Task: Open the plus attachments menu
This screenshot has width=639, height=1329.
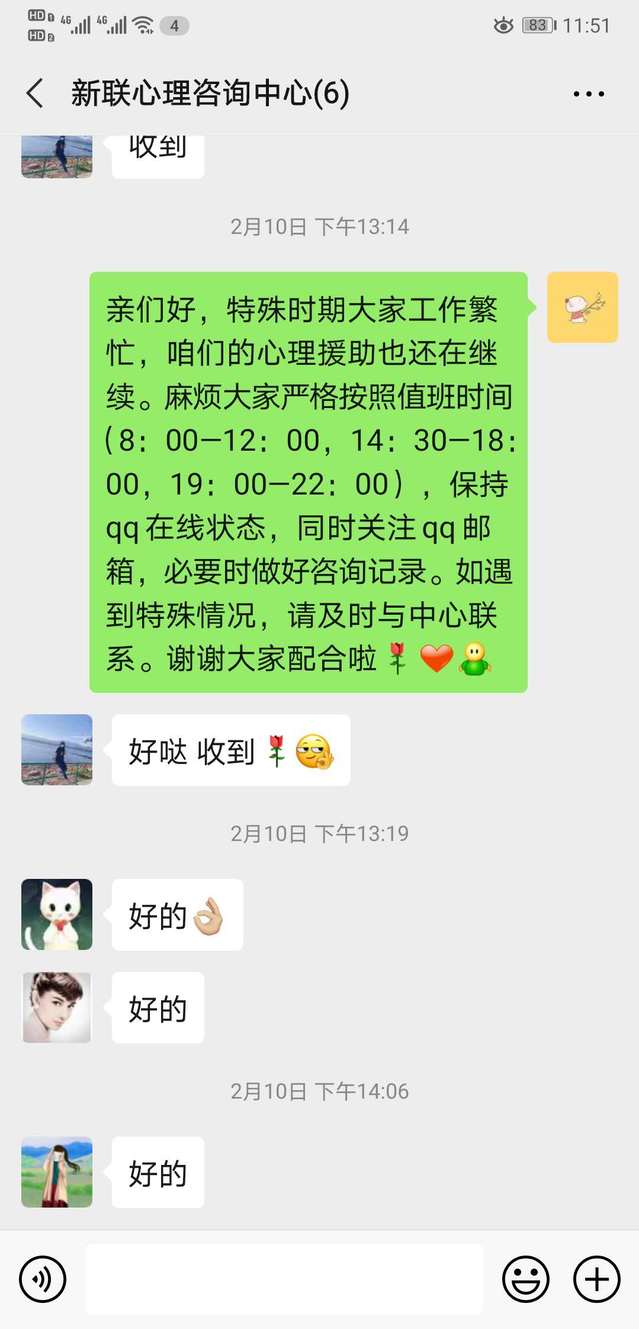Action: pos(596,1279)
